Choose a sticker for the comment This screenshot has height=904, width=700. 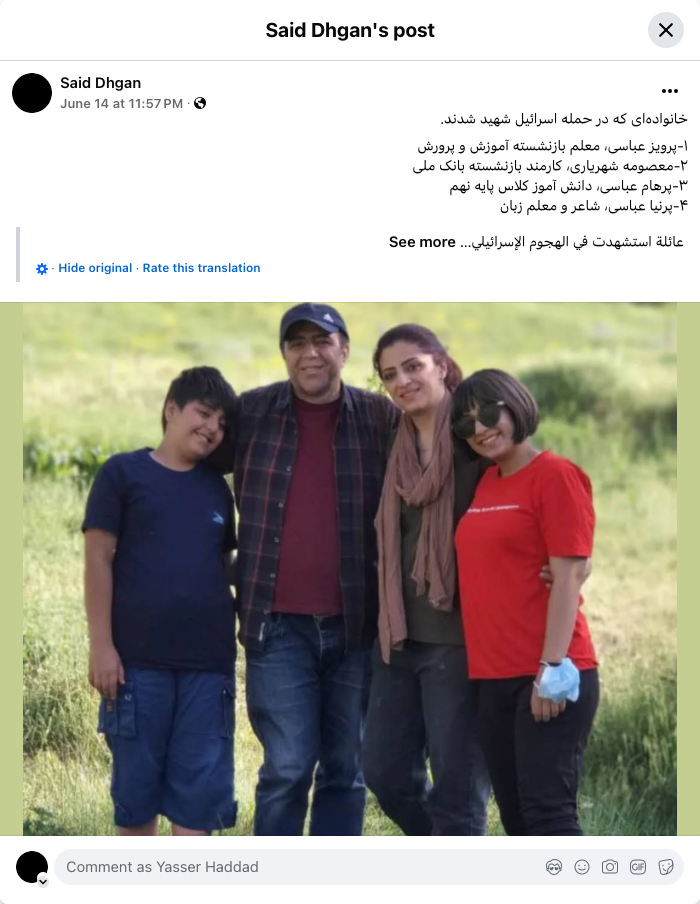(666, 867)
